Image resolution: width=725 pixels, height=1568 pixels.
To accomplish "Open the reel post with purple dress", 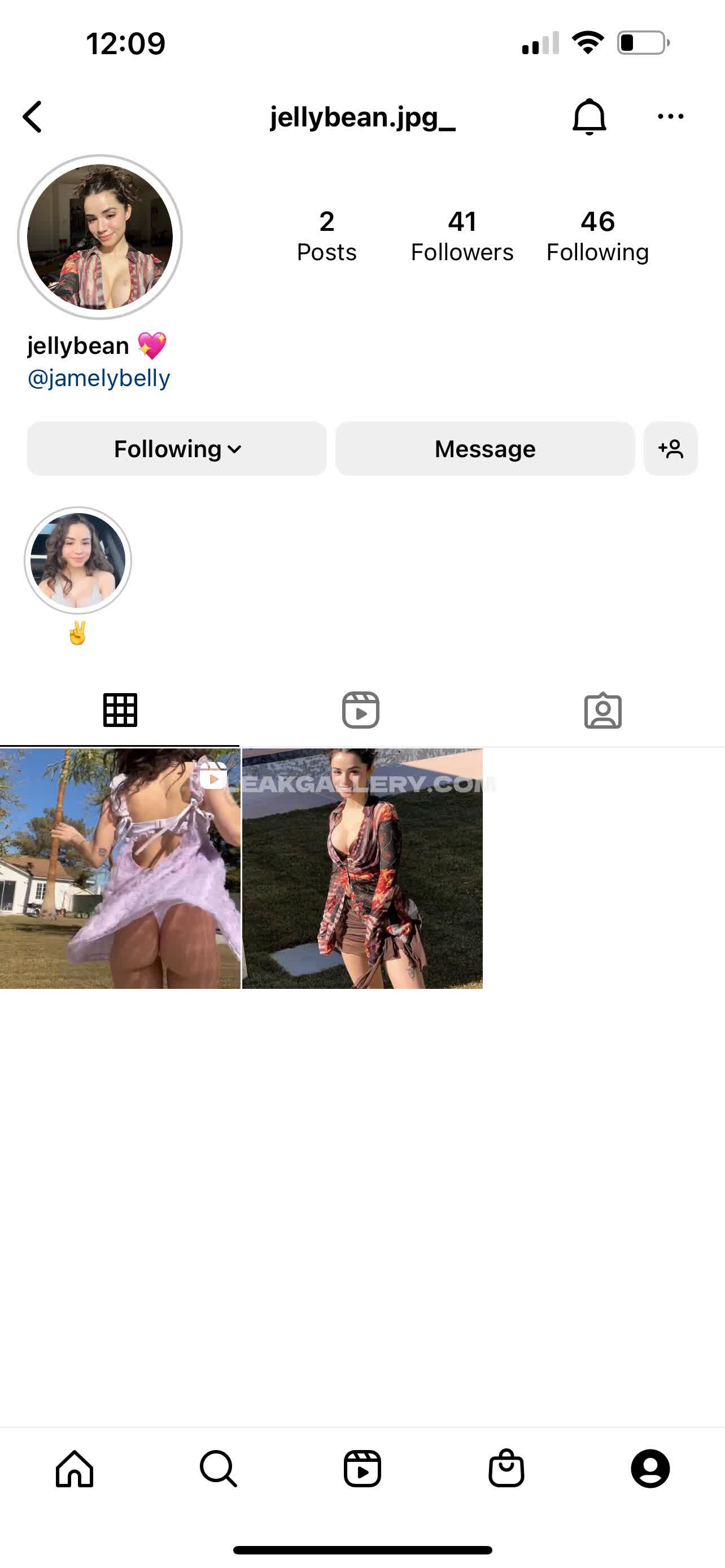I will (120, 868).
